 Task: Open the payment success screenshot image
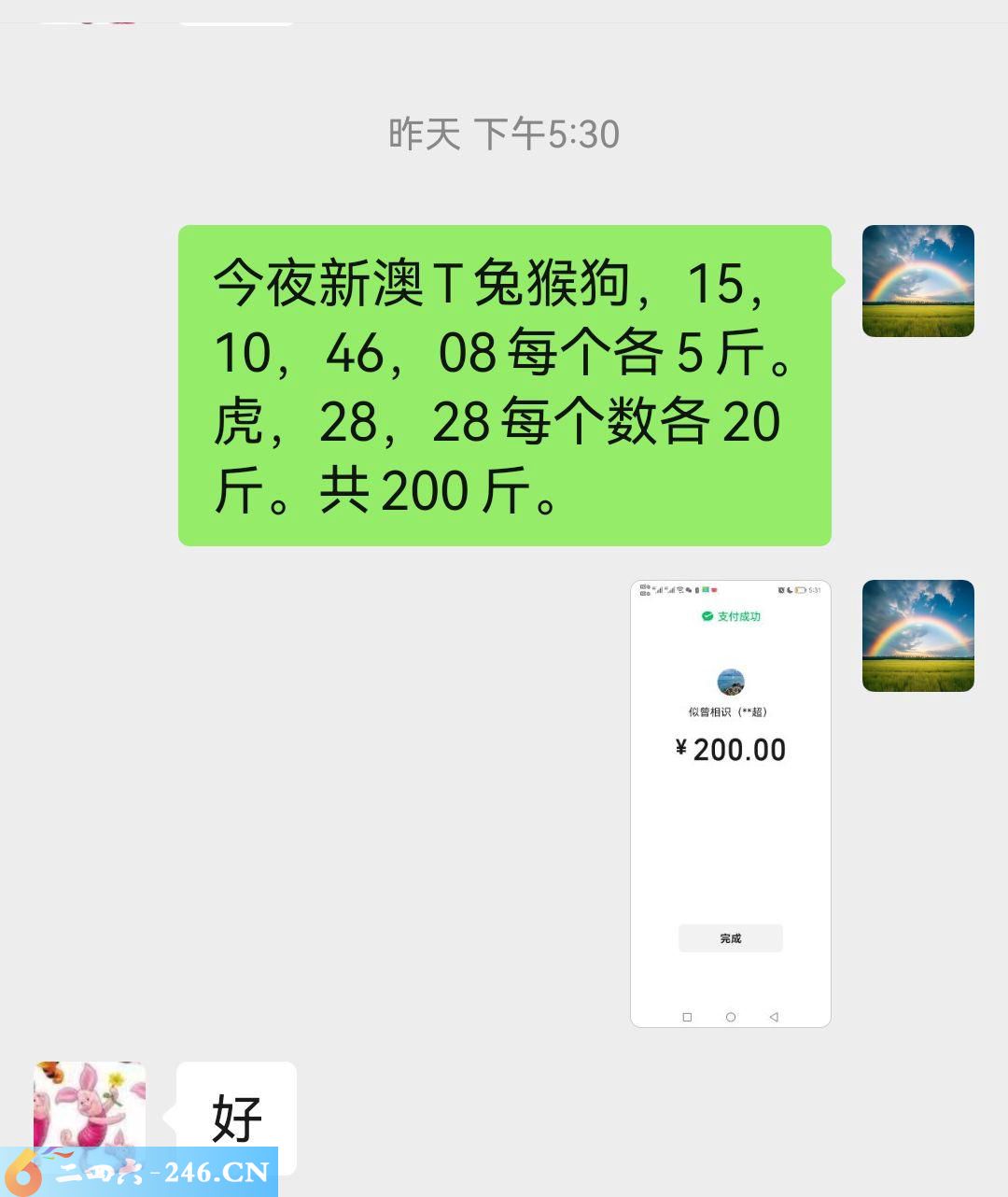point(730,803)
